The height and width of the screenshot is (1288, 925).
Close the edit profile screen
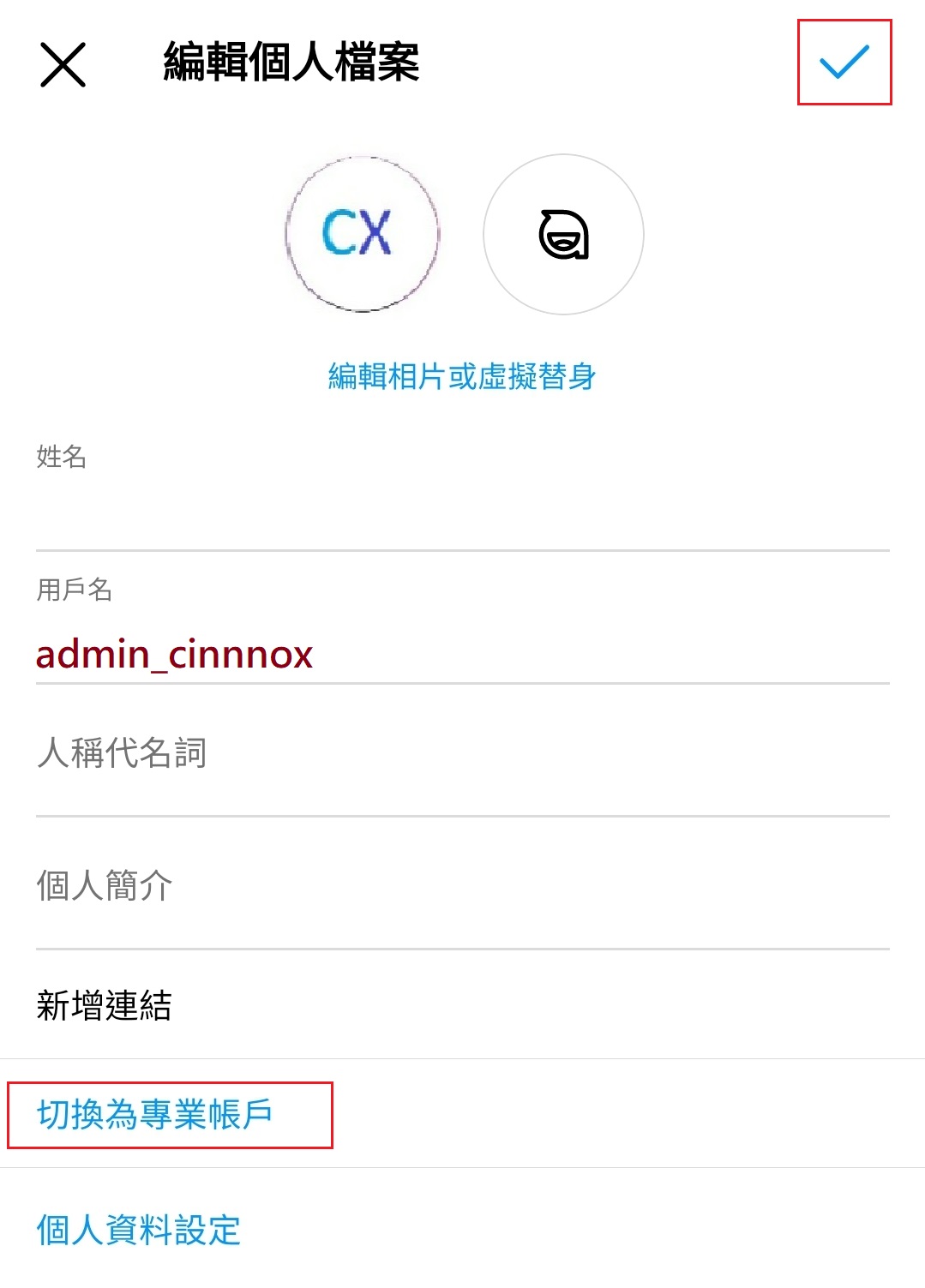(63, 64)
